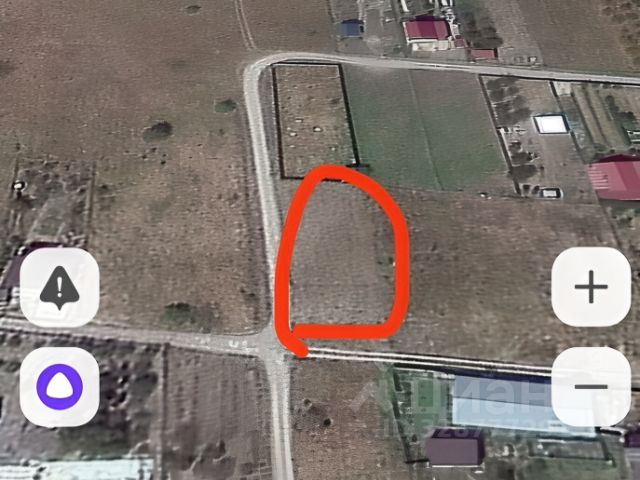
Task: Launch the Alice voice assistant
Action: 59,387
